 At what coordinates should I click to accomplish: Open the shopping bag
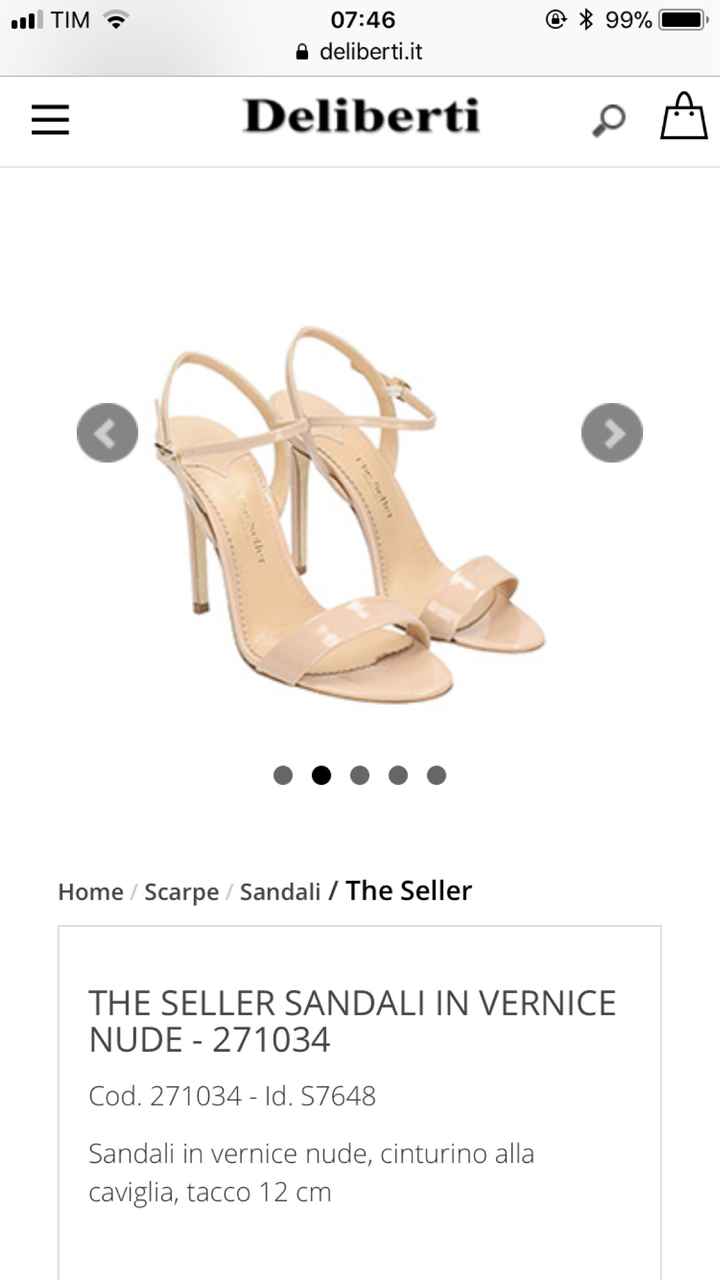click(x=683, y=118)
